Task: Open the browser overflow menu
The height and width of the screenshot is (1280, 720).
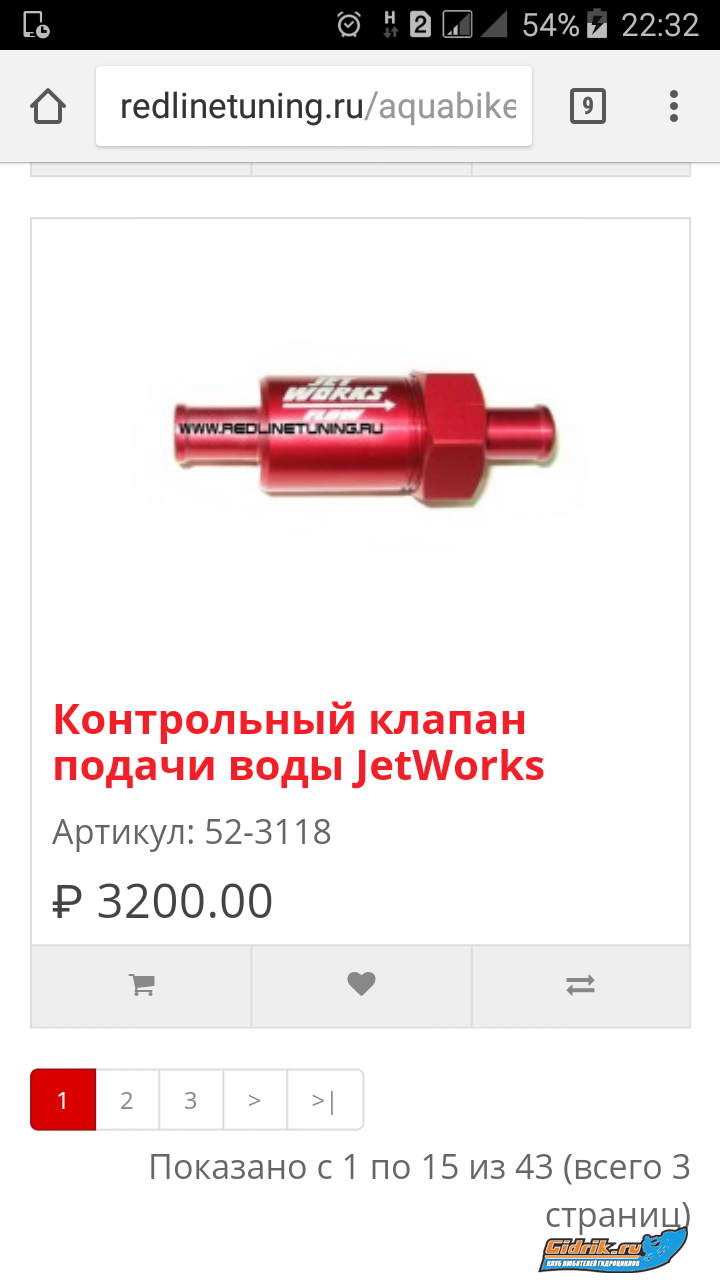Action: coord(673,106)
